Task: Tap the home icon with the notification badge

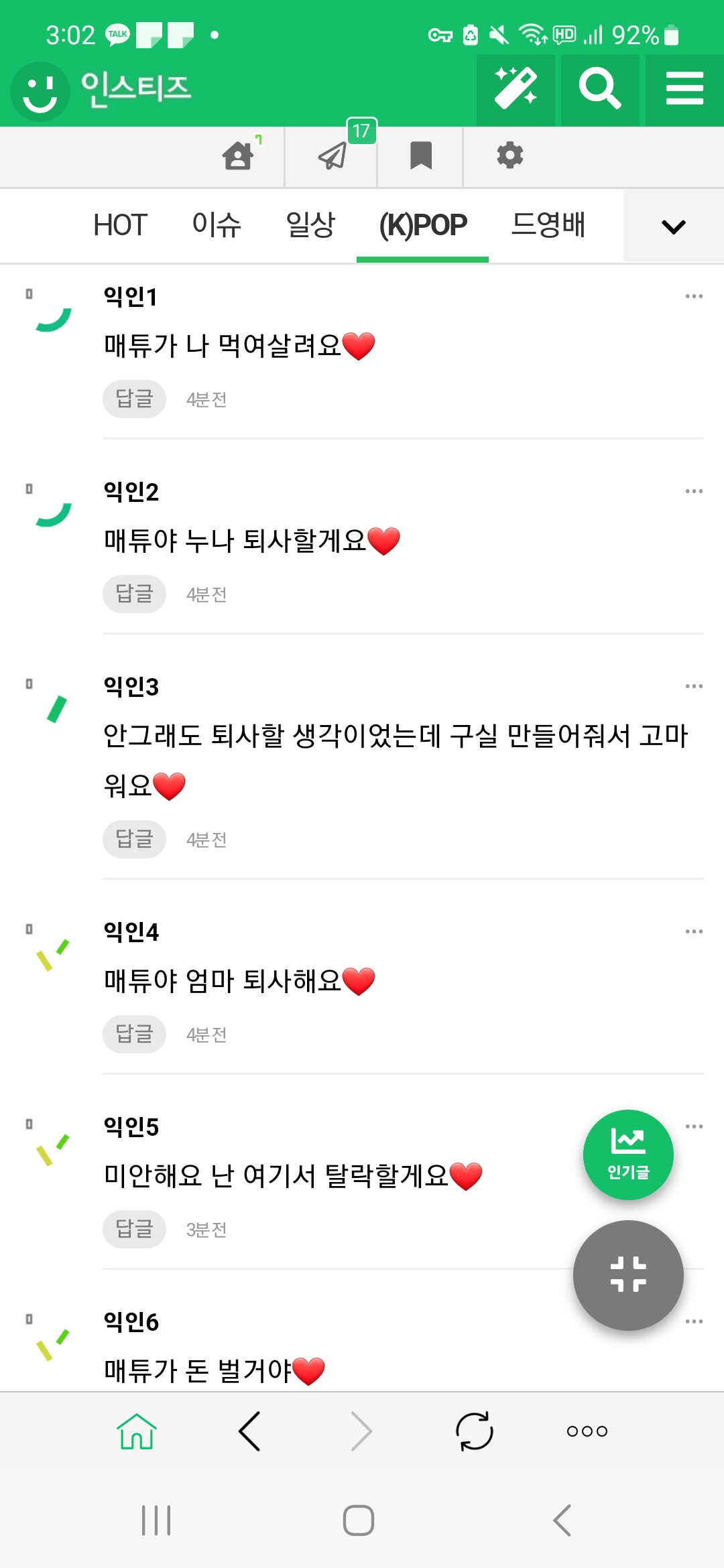Action: (241, 156)
